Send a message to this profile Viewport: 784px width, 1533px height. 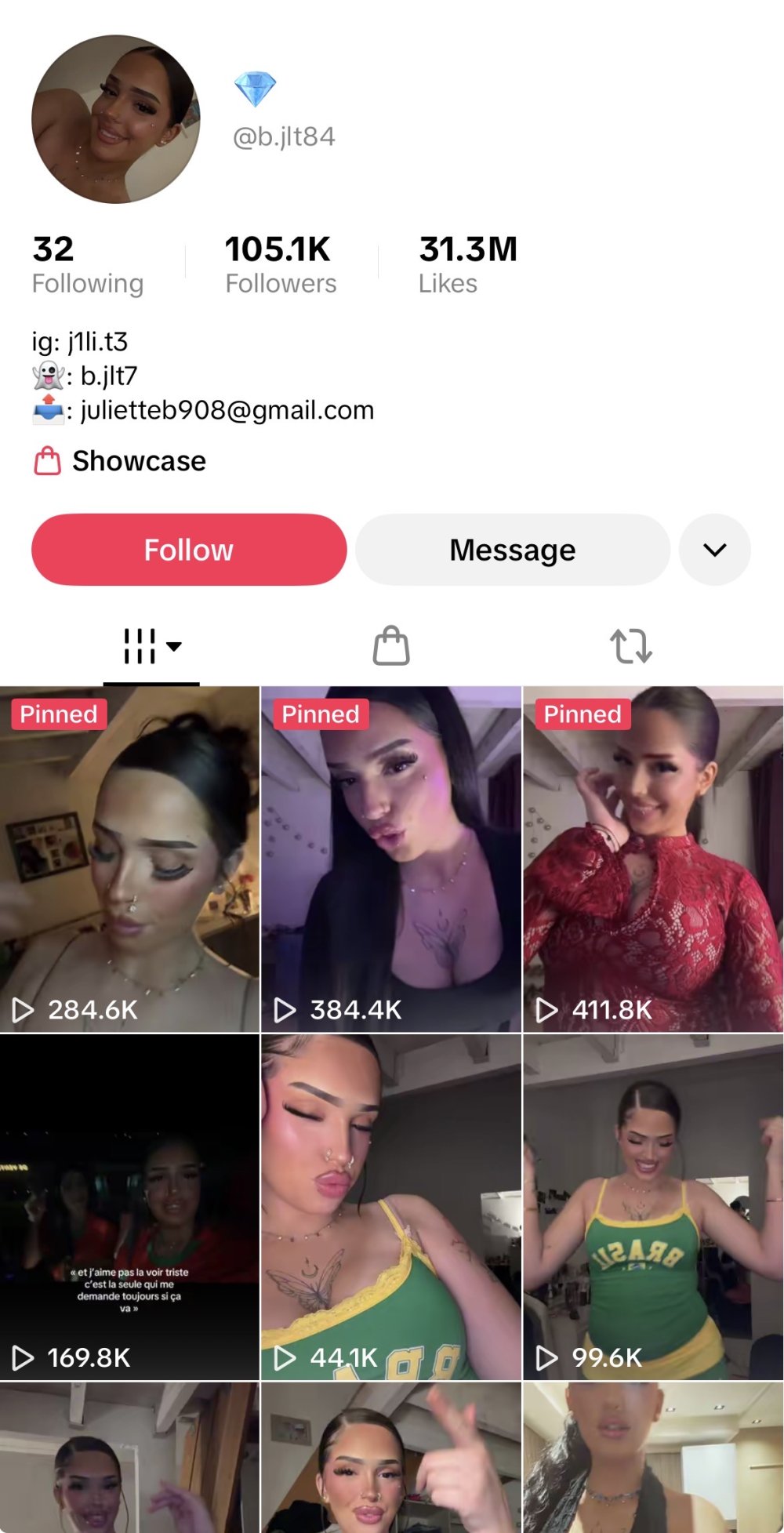click(x=513, y=550)
